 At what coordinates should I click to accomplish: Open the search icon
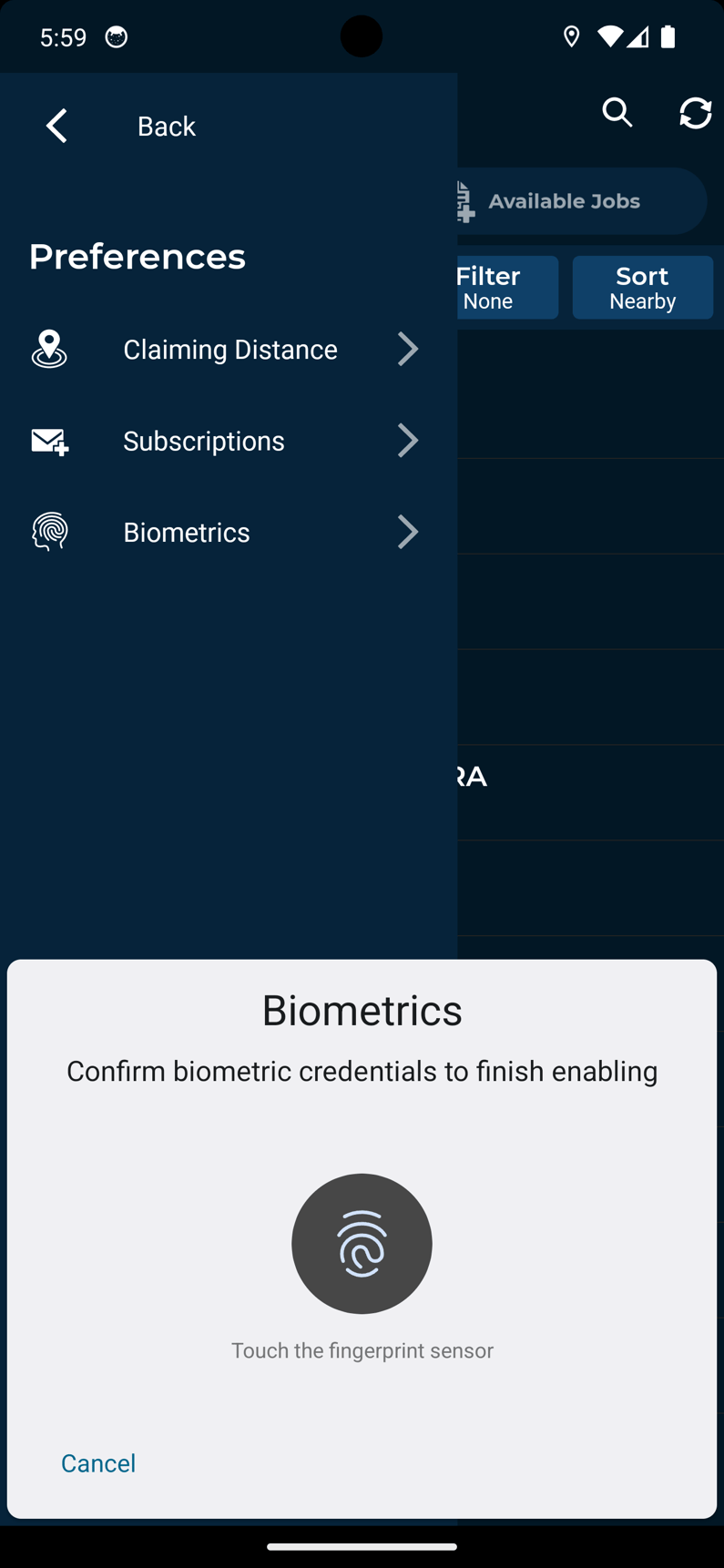tap(617, 112)
